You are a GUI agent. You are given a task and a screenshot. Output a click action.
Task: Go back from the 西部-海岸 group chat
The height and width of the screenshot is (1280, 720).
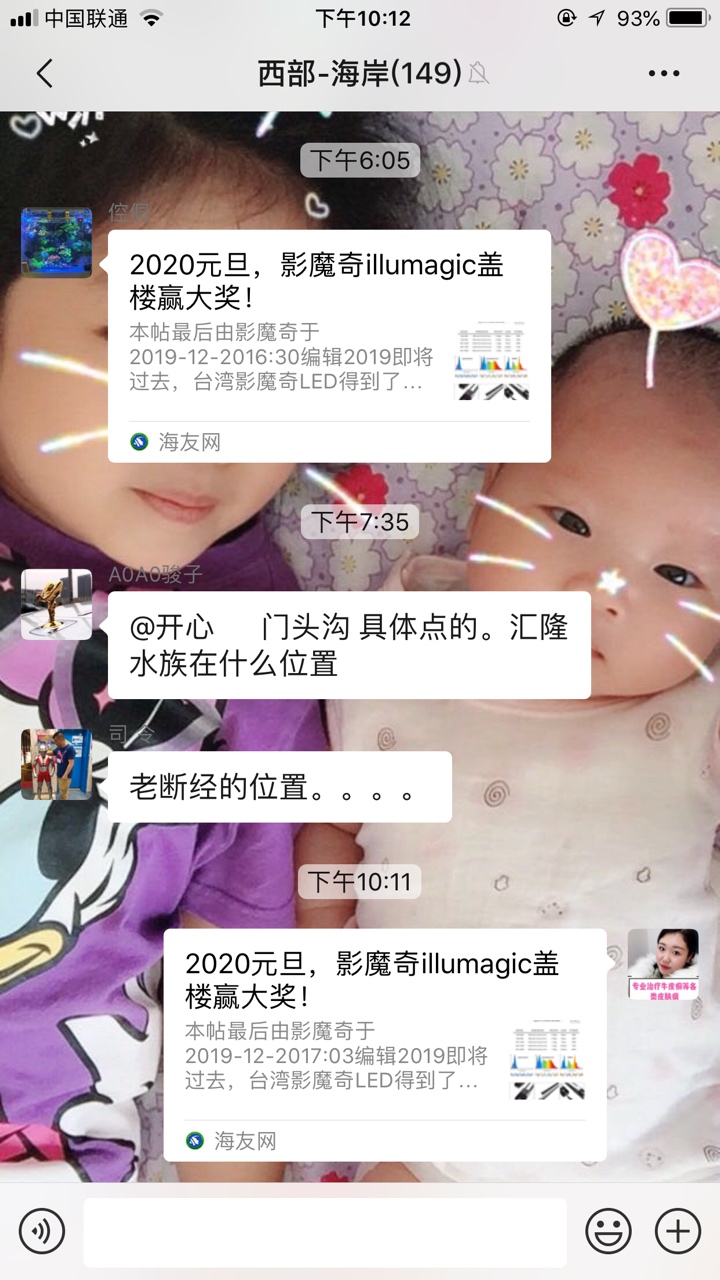[44, 73]
